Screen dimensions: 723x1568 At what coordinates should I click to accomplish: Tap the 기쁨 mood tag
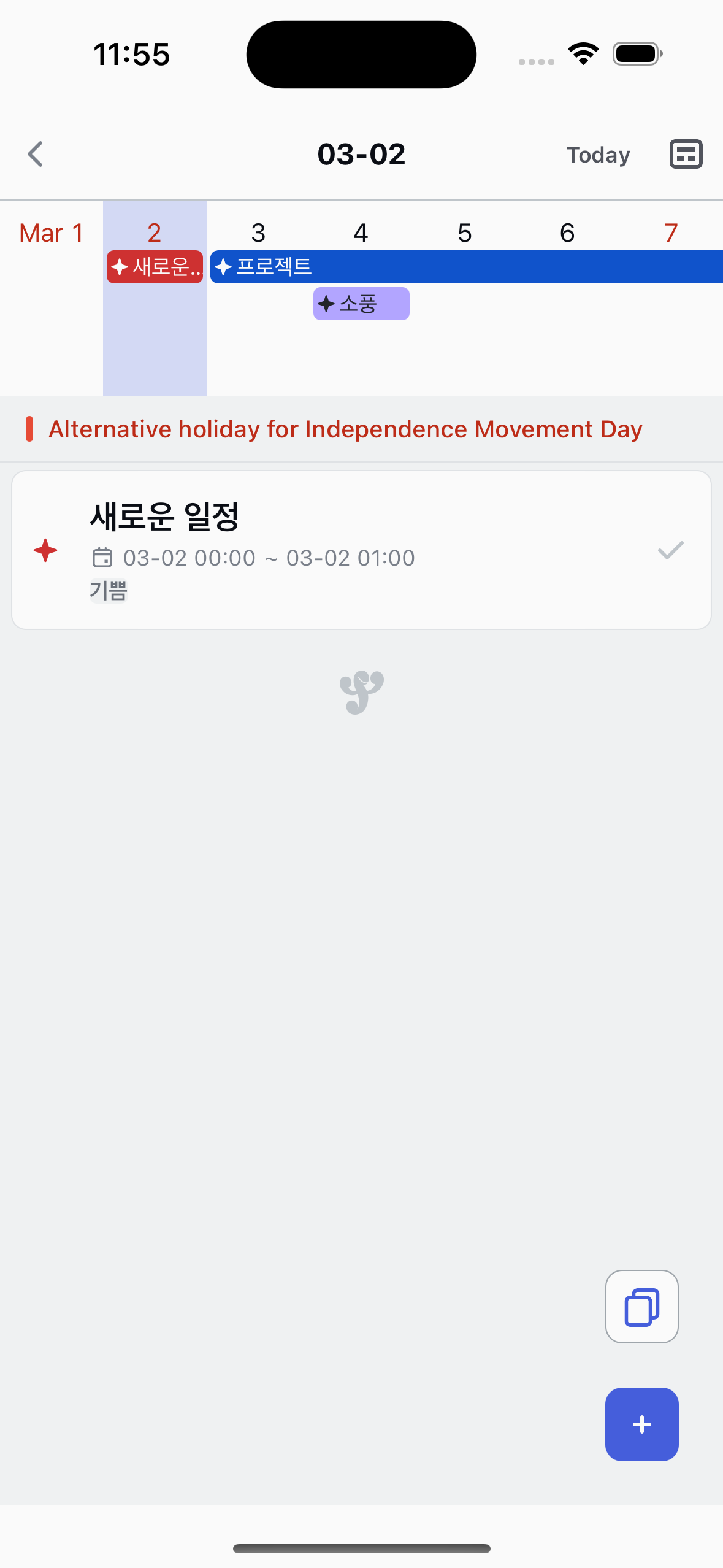[109, 591]
